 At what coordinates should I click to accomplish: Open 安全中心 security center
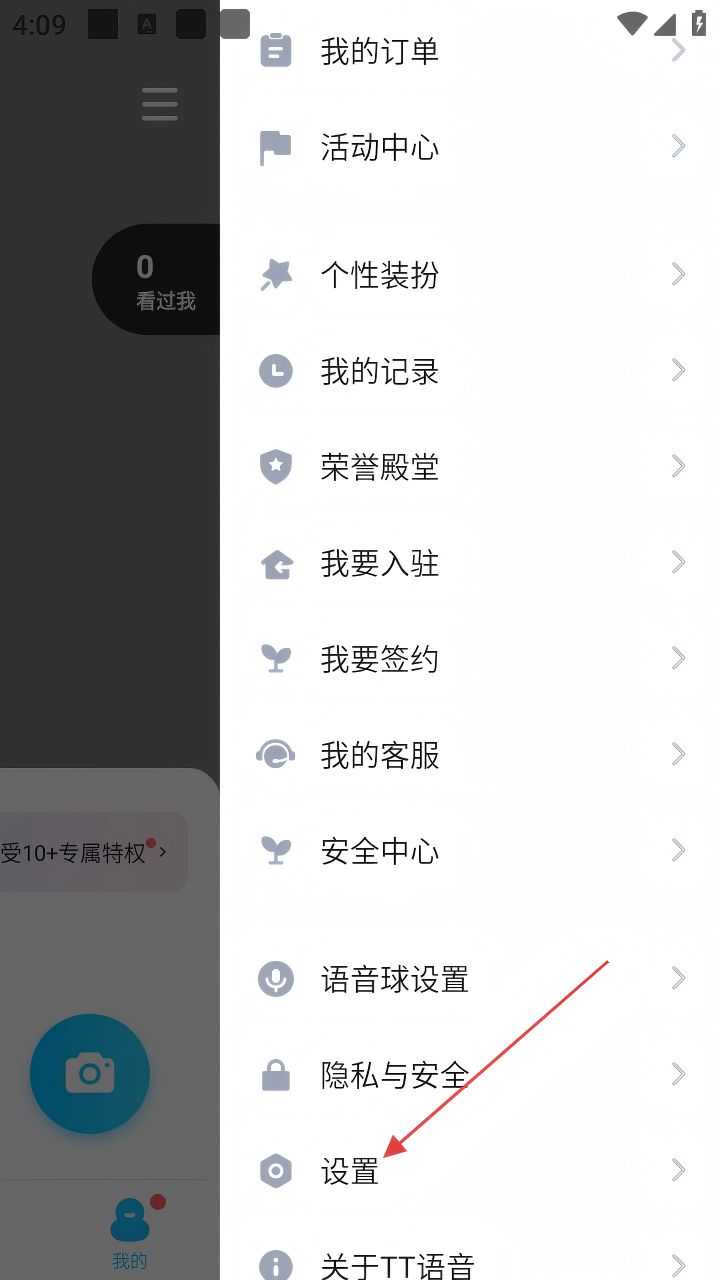point(470,851)
